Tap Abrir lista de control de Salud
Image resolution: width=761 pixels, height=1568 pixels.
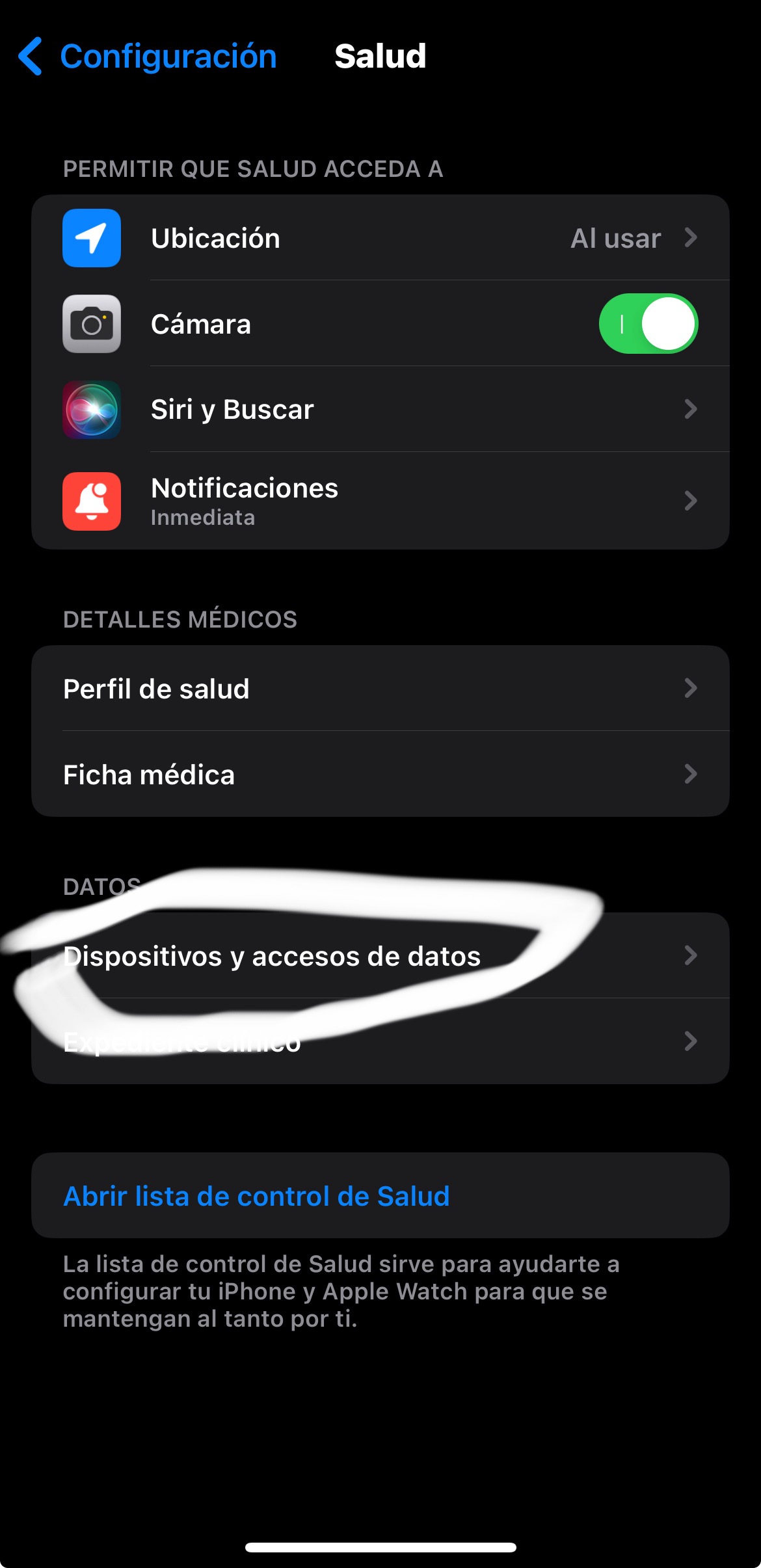[257, 1196]
